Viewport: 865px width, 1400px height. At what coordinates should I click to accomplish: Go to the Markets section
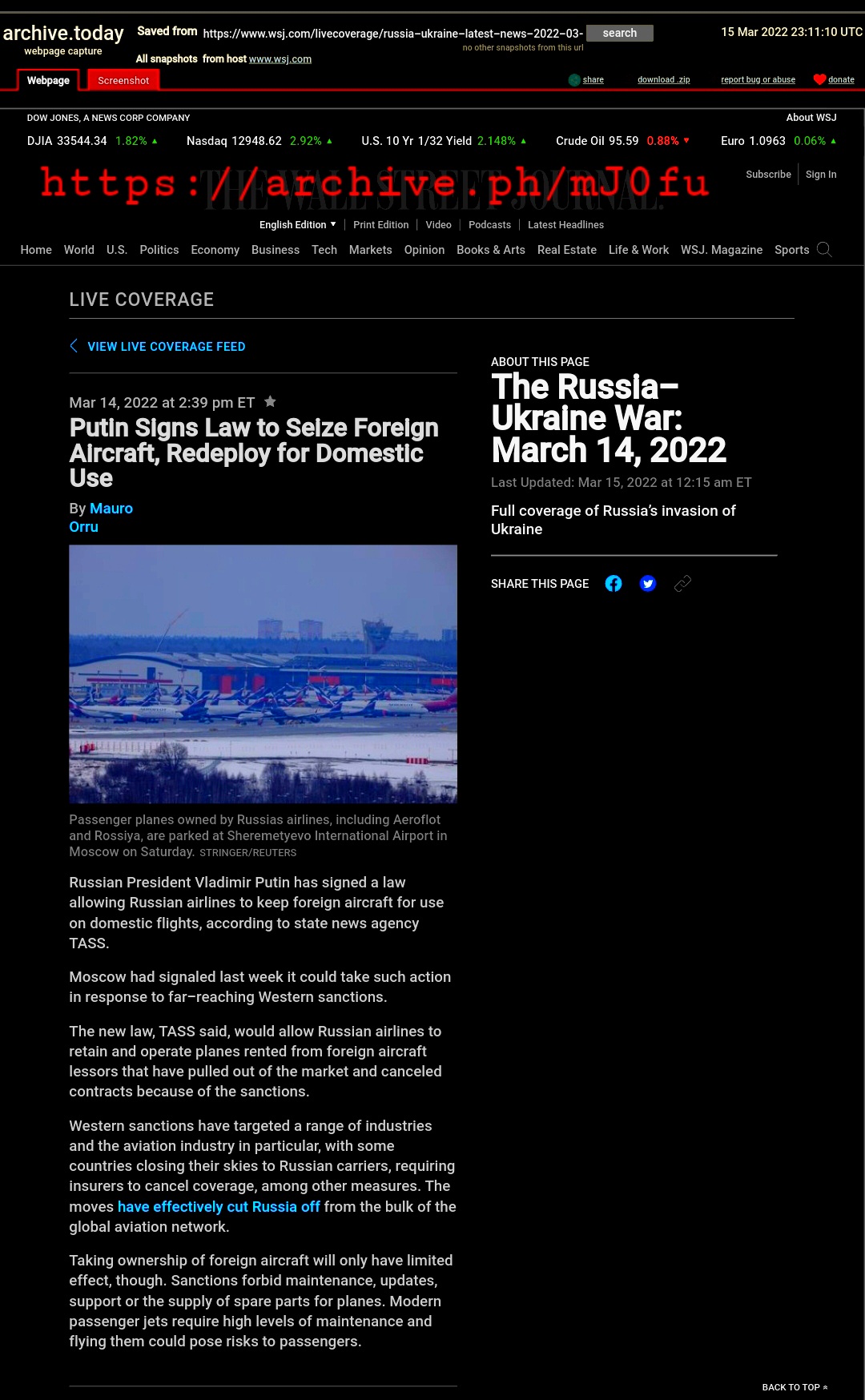370,250
